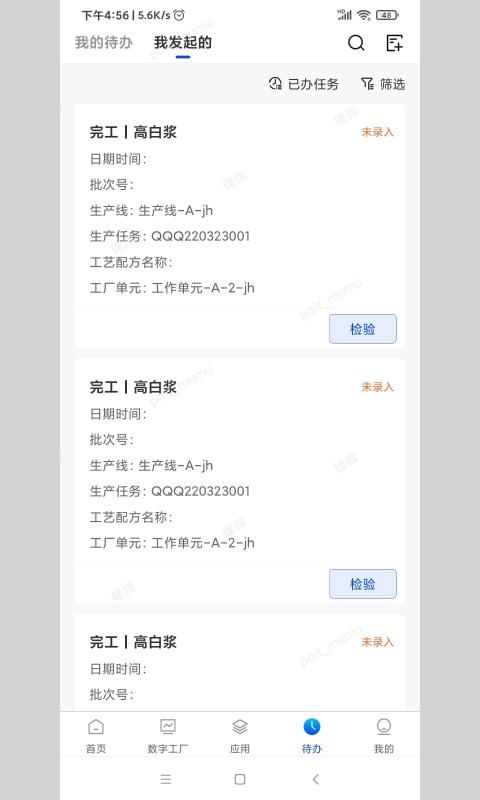Tap the system back button
The image size is (480, 800).
[316, 779]
